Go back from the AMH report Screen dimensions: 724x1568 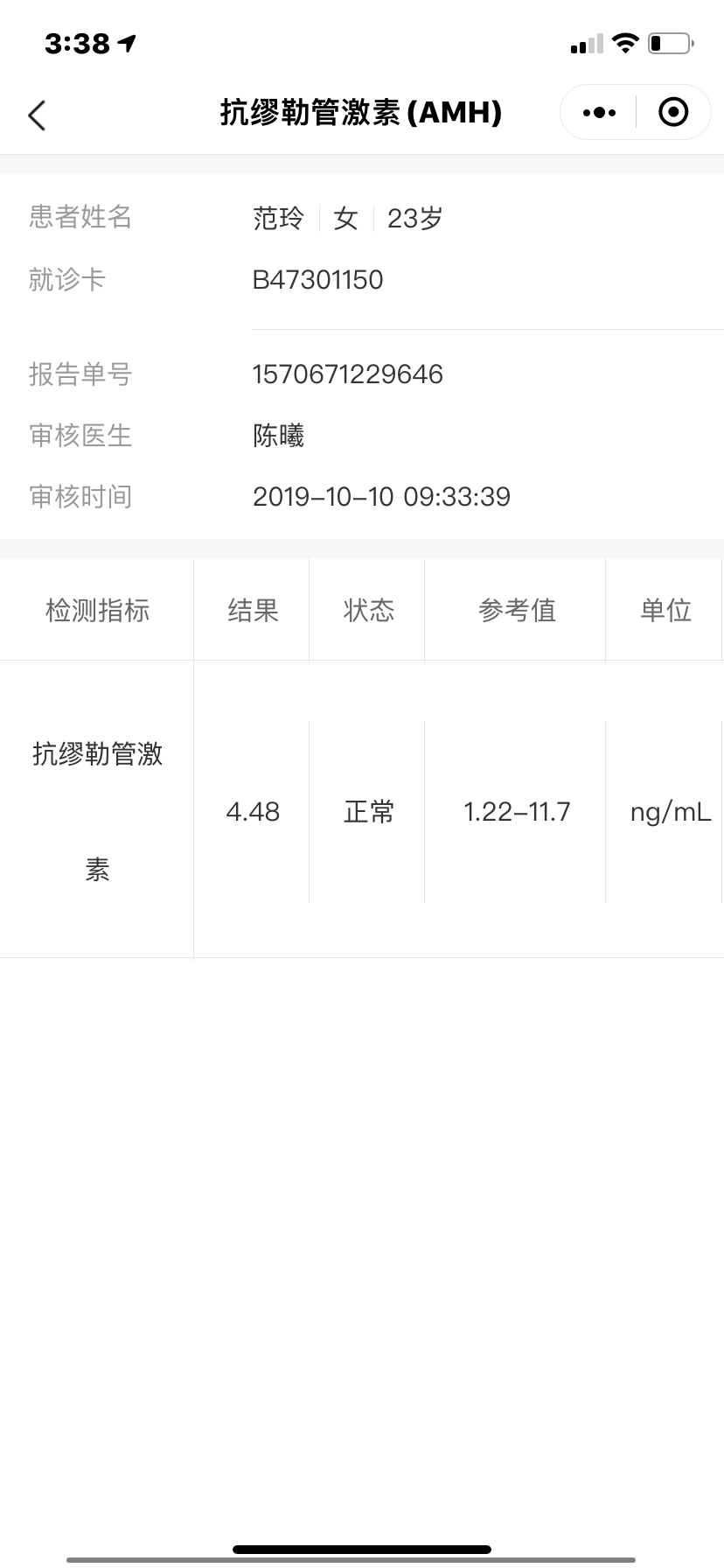point(37,114)
